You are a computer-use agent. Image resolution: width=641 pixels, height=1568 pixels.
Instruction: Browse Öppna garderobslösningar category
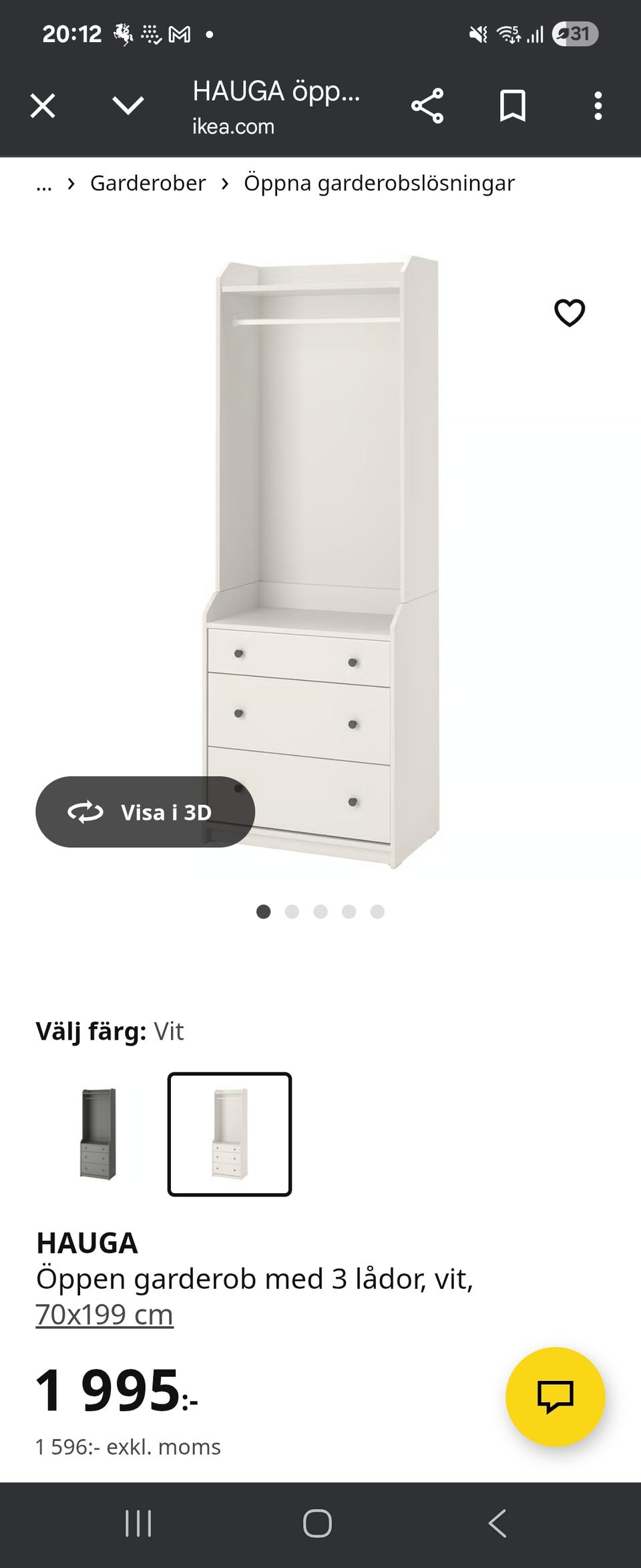[378, 183]
